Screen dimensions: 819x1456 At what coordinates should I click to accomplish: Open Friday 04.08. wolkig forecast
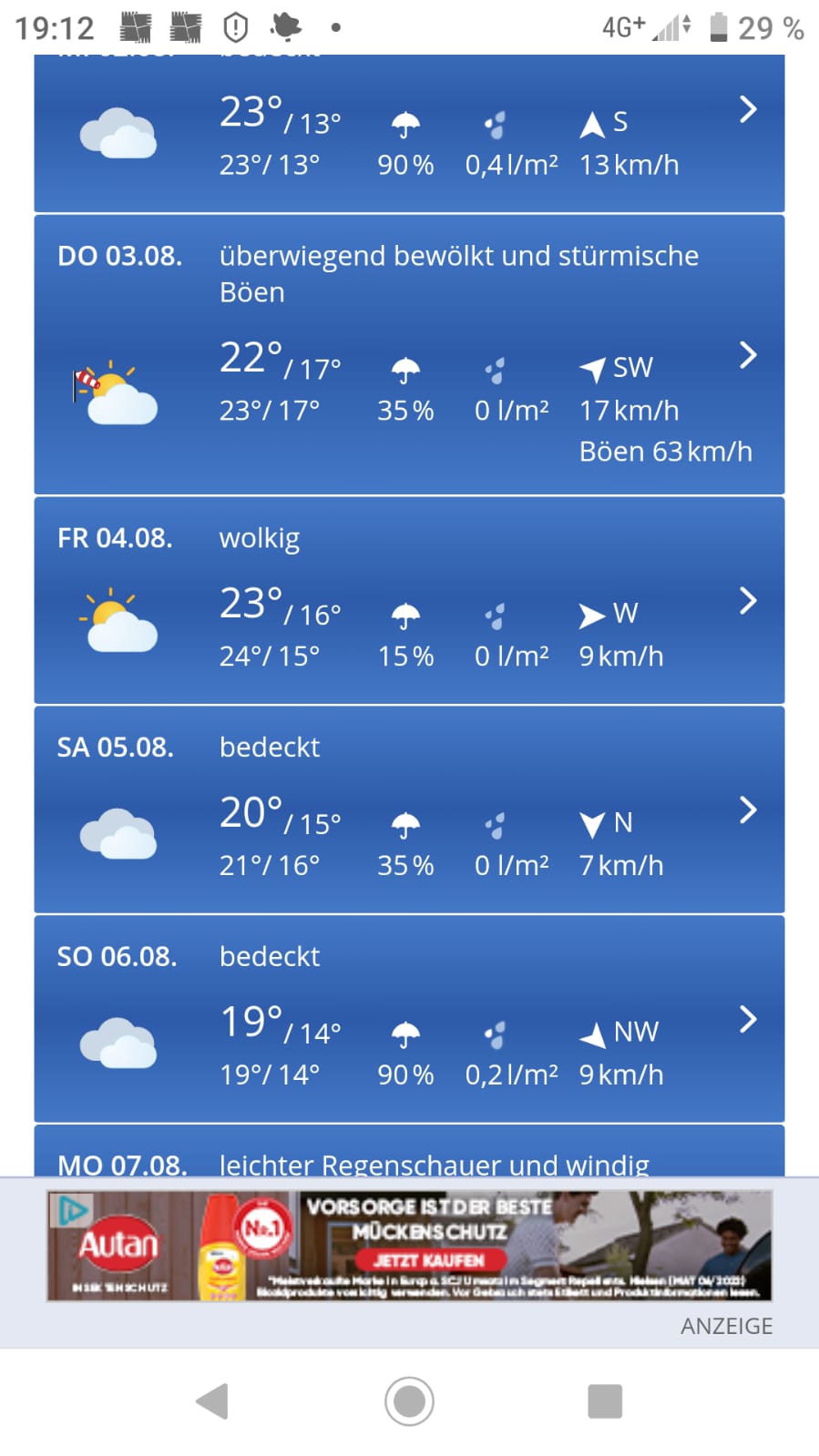747,601
